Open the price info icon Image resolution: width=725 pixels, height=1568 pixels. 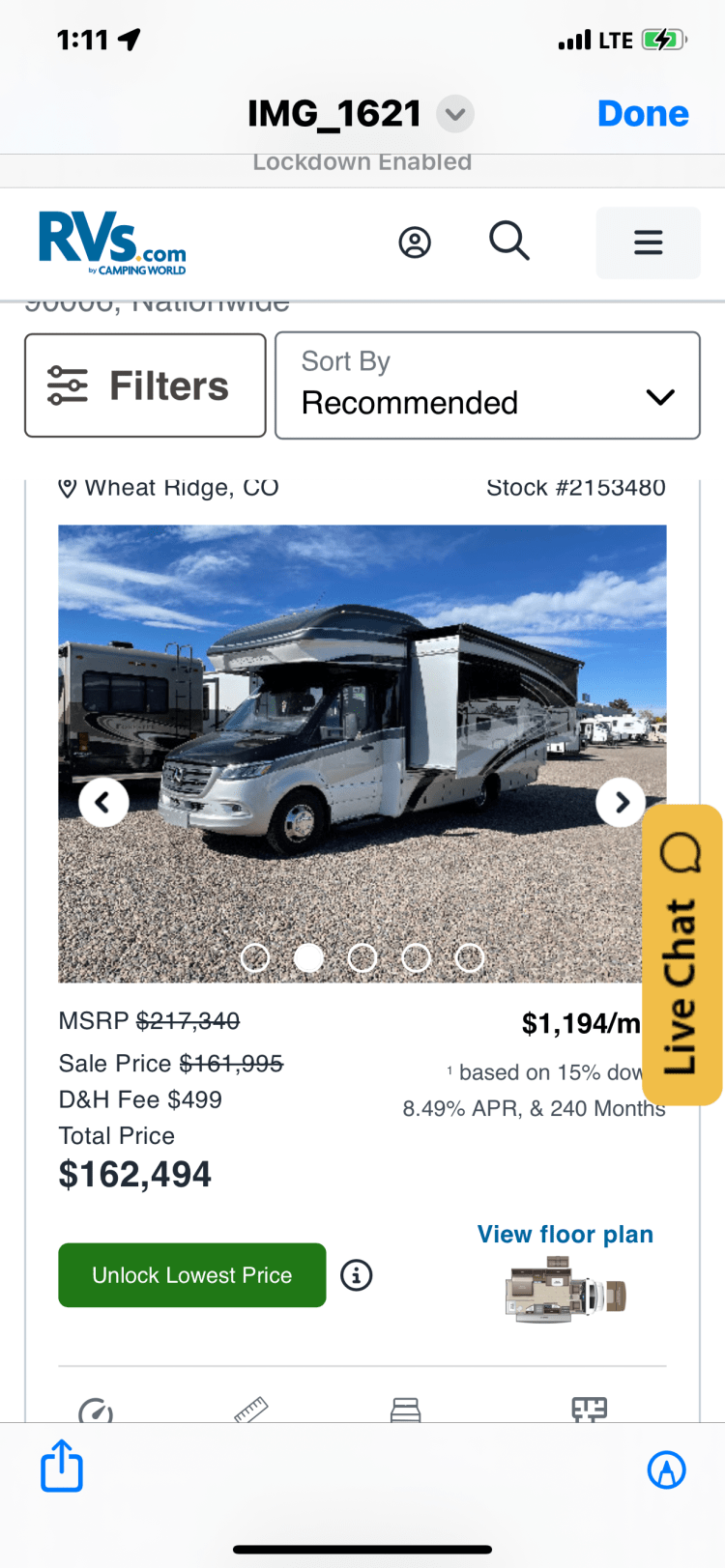(357, 1275)
